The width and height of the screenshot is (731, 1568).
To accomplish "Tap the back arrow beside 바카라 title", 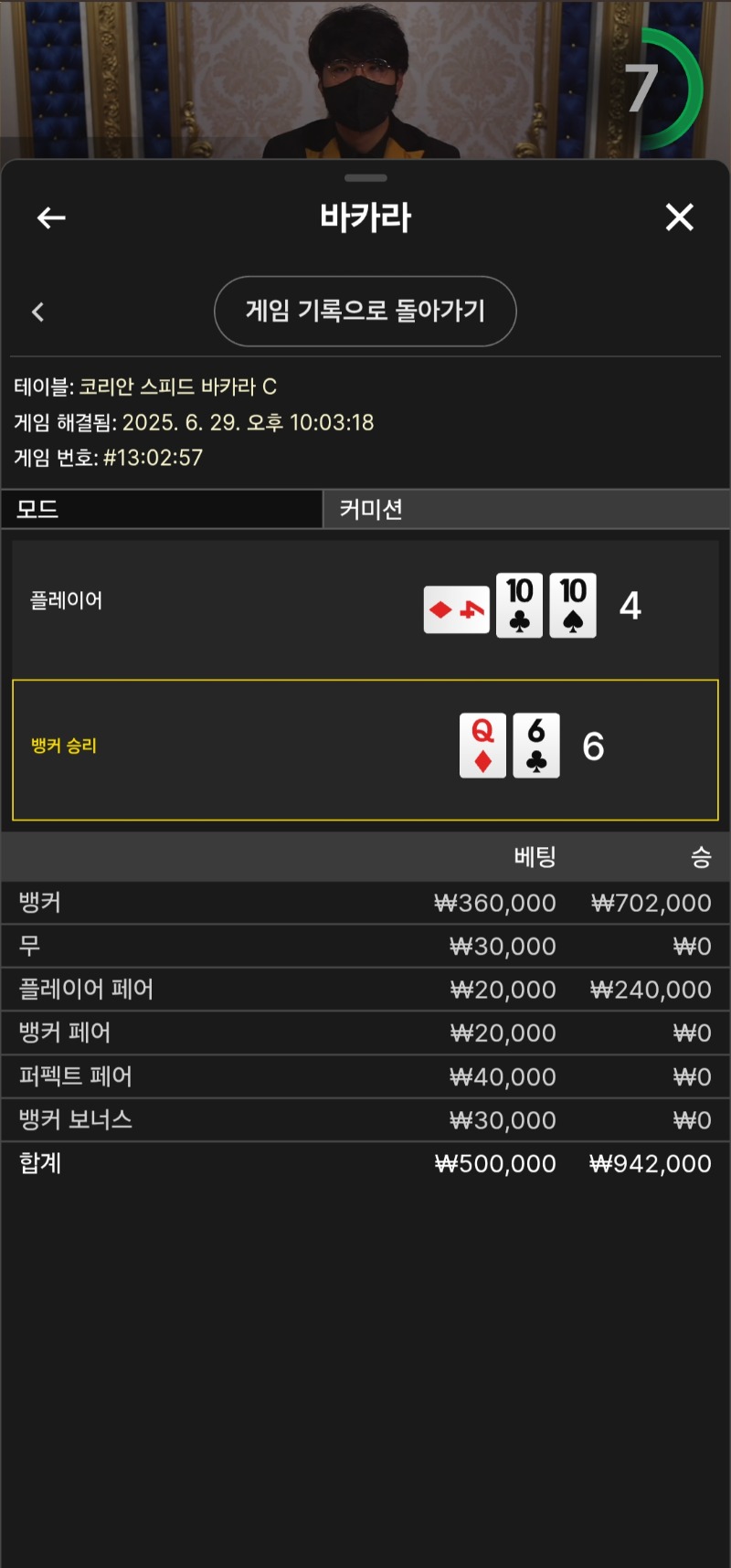I will pos(51,217).
